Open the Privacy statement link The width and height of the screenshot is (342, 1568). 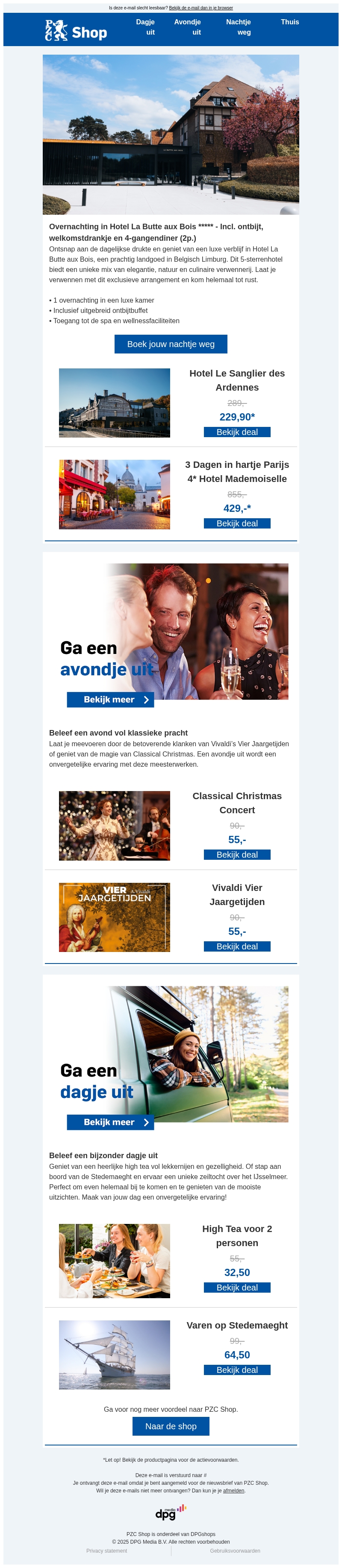pyautogui.click(x=107, y=1550)
